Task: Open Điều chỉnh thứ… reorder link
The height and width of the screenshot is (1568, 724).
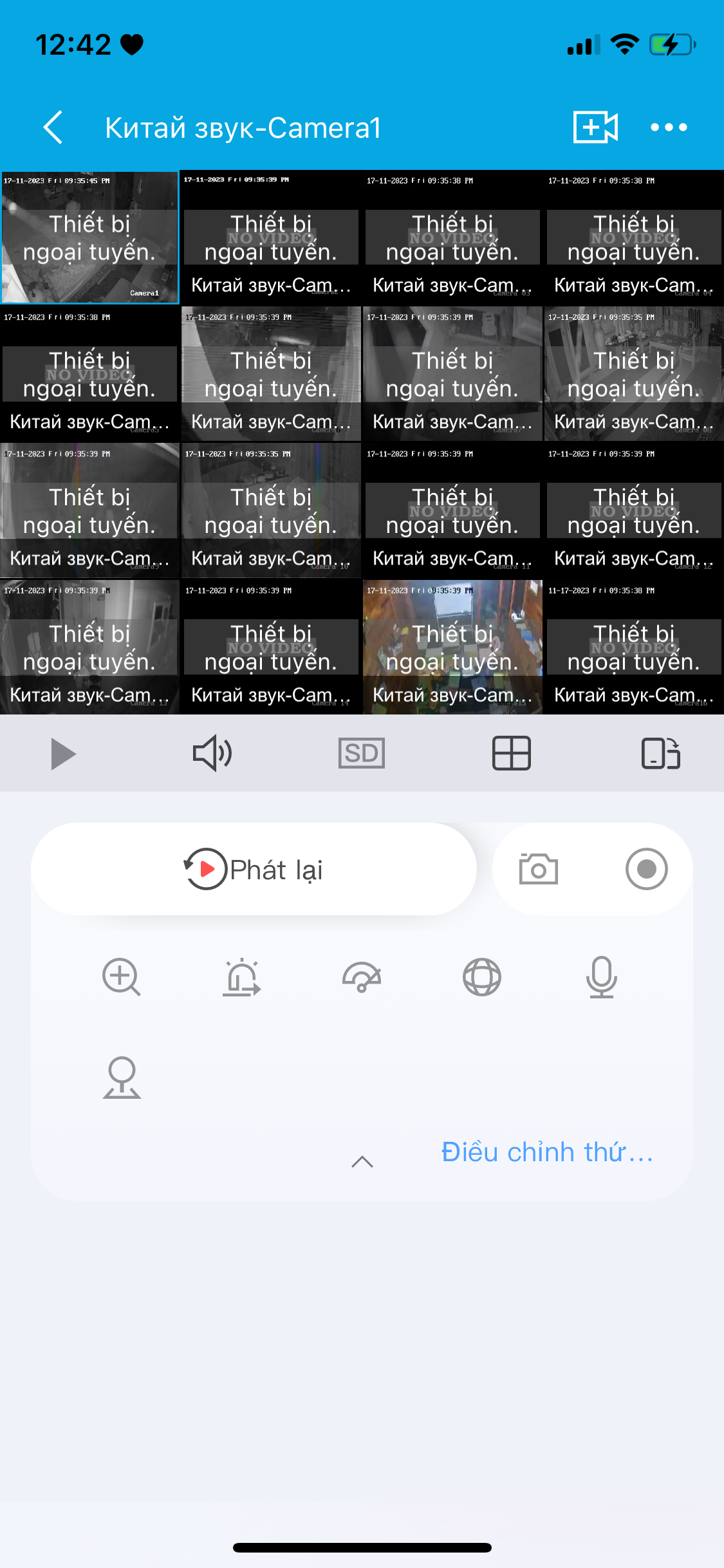Action: click(547, 1152)
